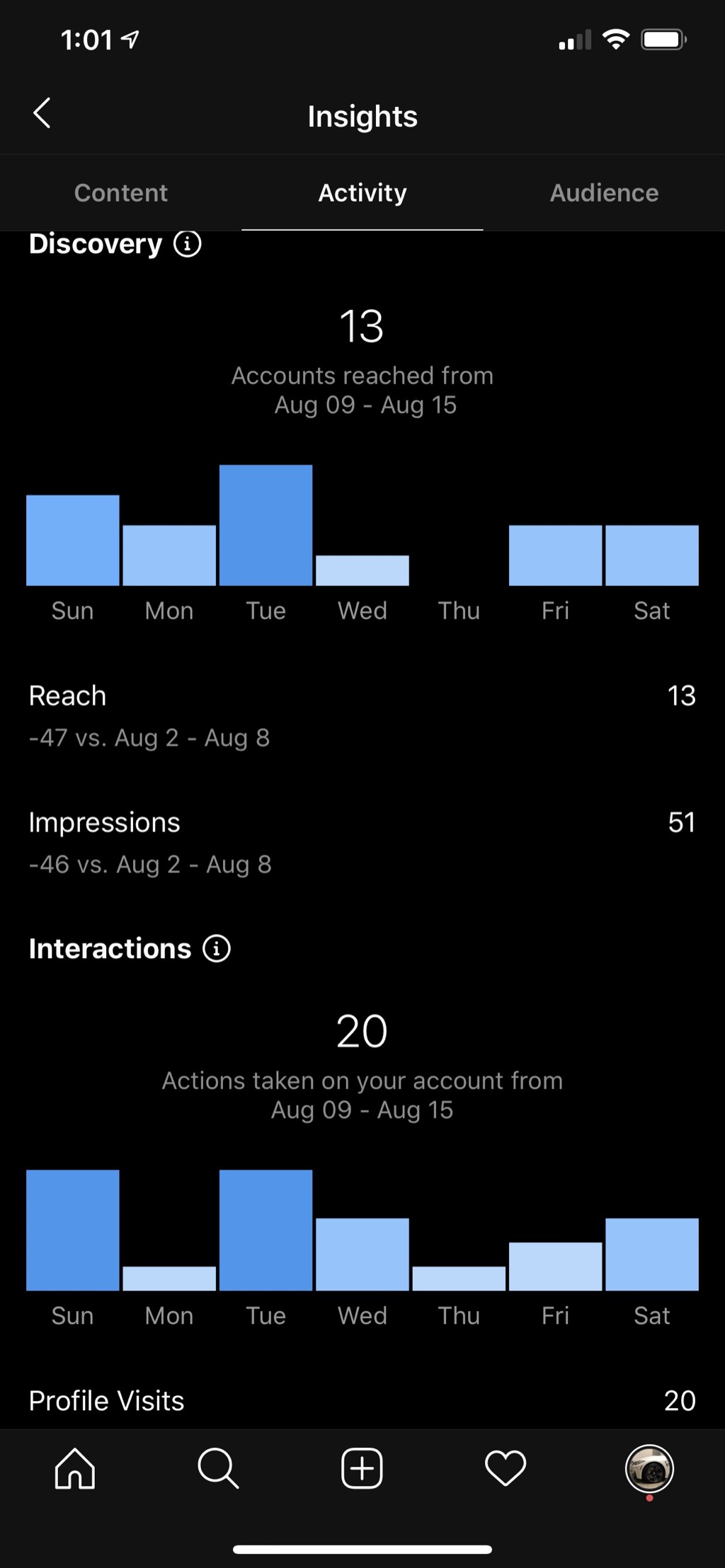Open the Home feed icon

(x=74, y=1470)
